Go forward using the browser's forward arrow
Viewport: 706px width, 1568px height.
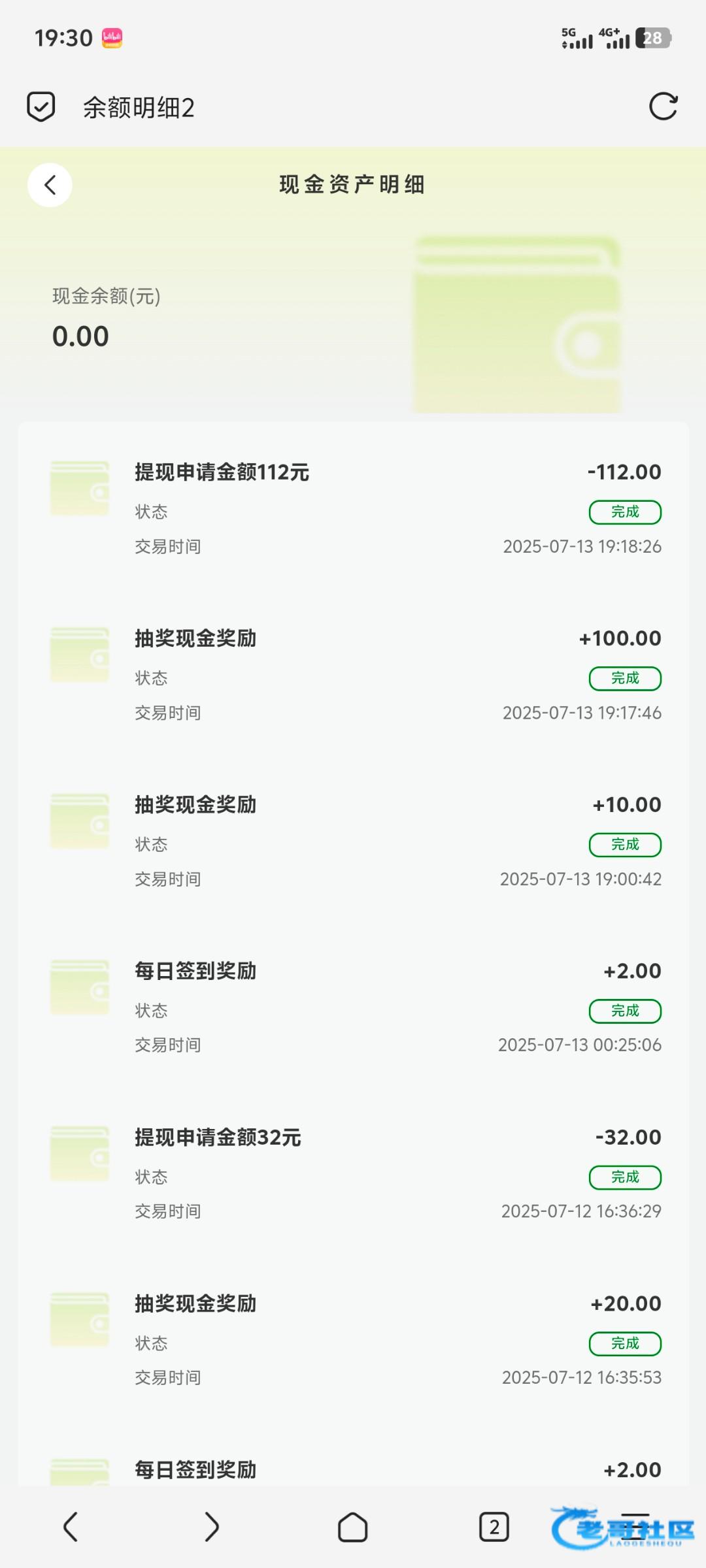point(211,1527)
